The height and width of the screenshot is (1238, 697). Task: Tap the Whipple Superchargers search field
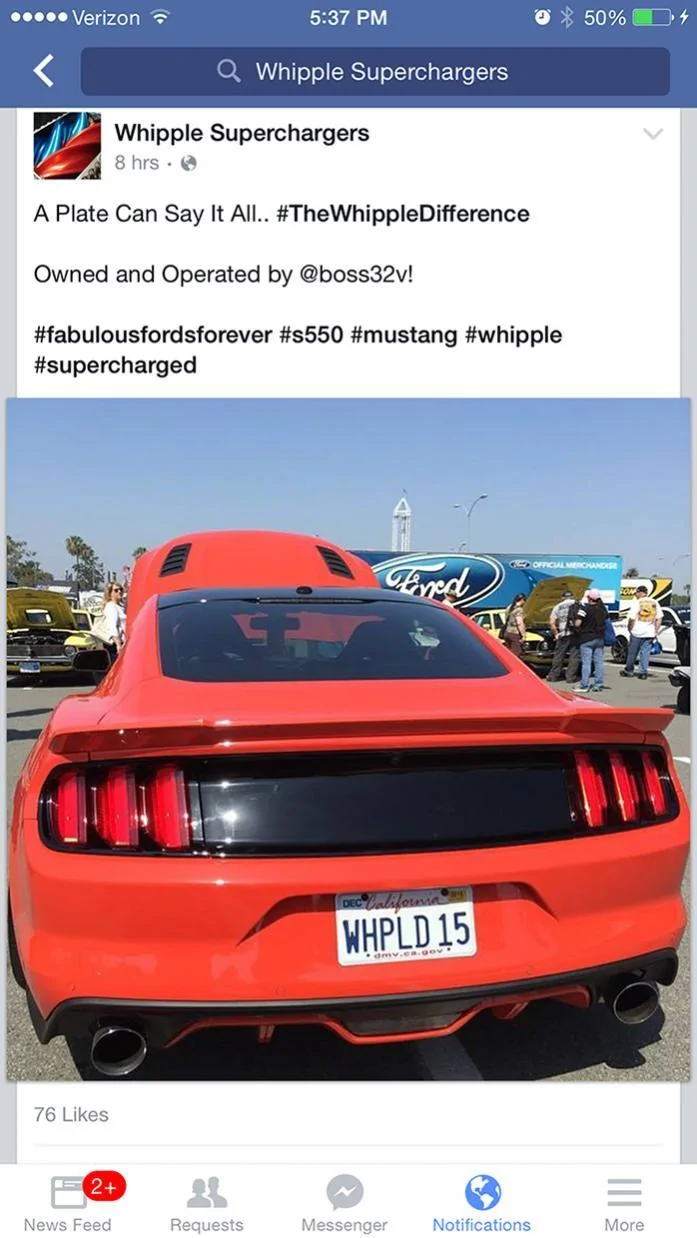375,72
